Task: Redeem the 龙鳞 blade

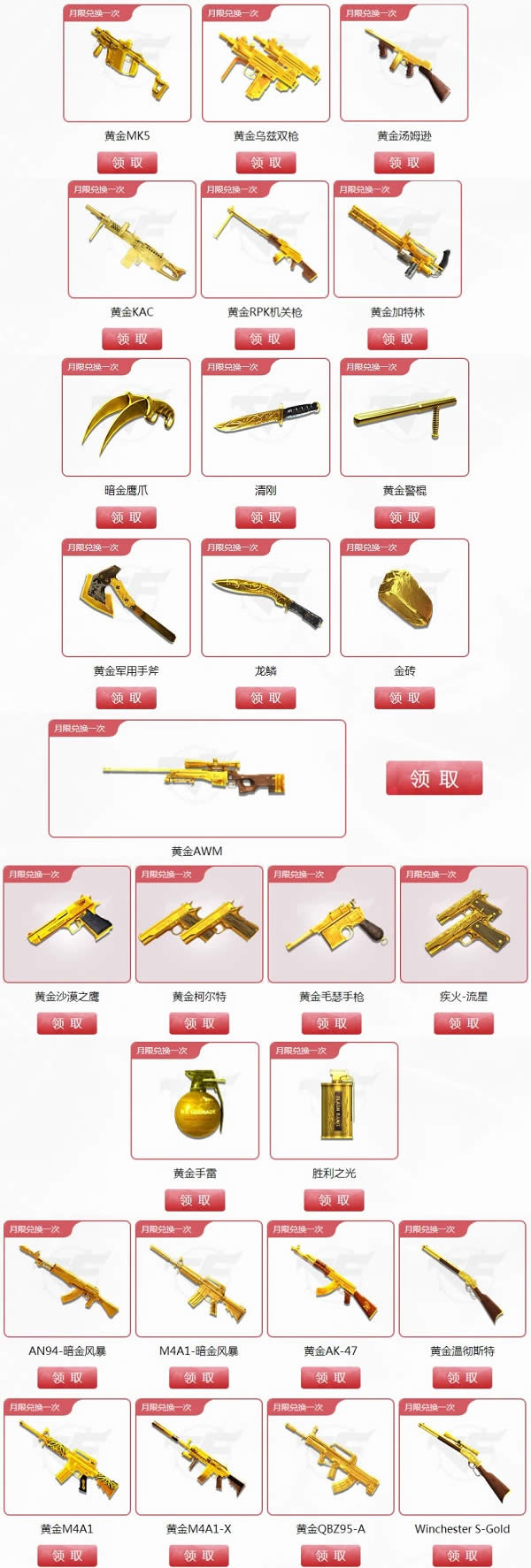Action: [265, 698]
